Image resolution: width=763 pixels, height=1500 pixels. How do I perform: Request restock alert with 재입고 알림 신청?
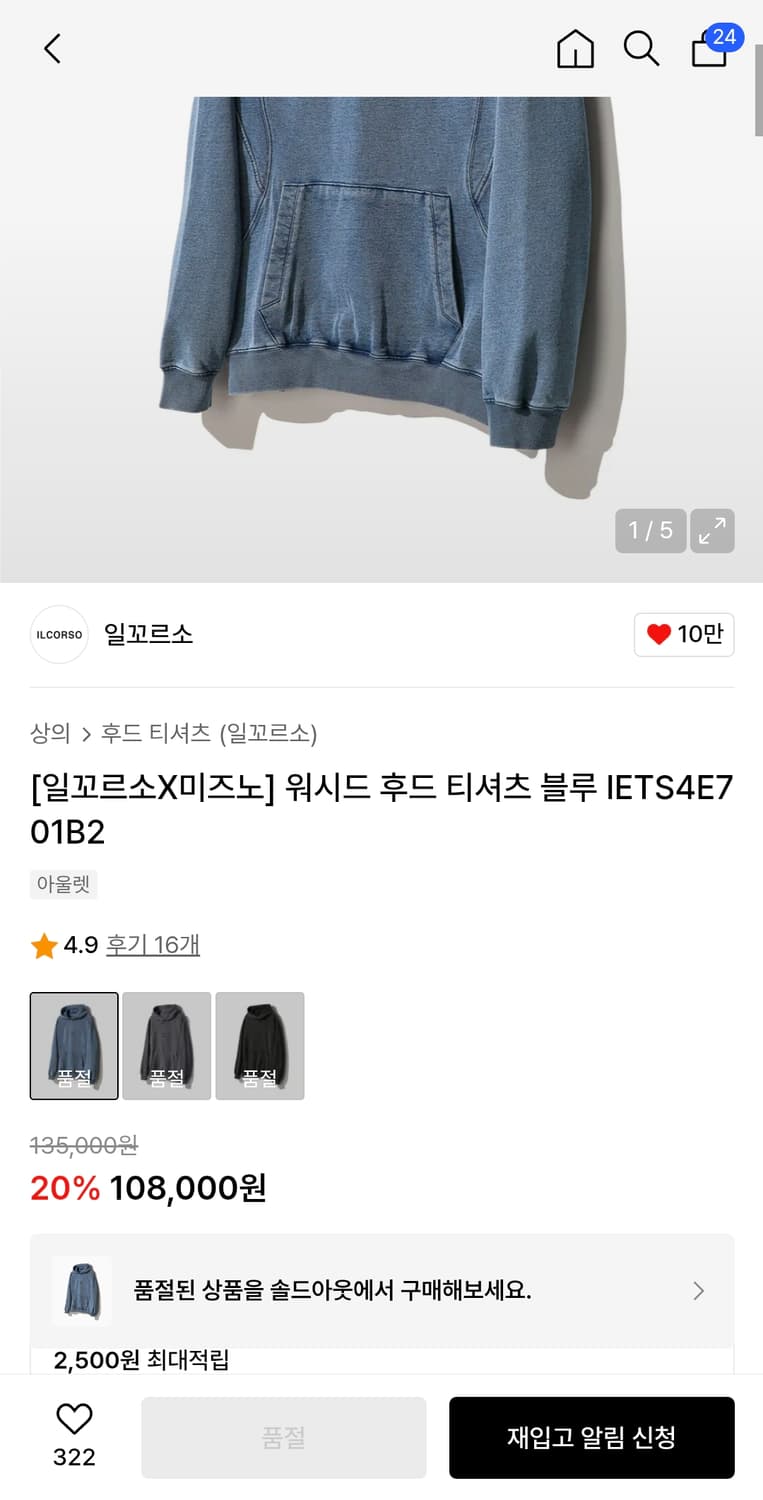pyautogui.click(x=591, y=1436)
